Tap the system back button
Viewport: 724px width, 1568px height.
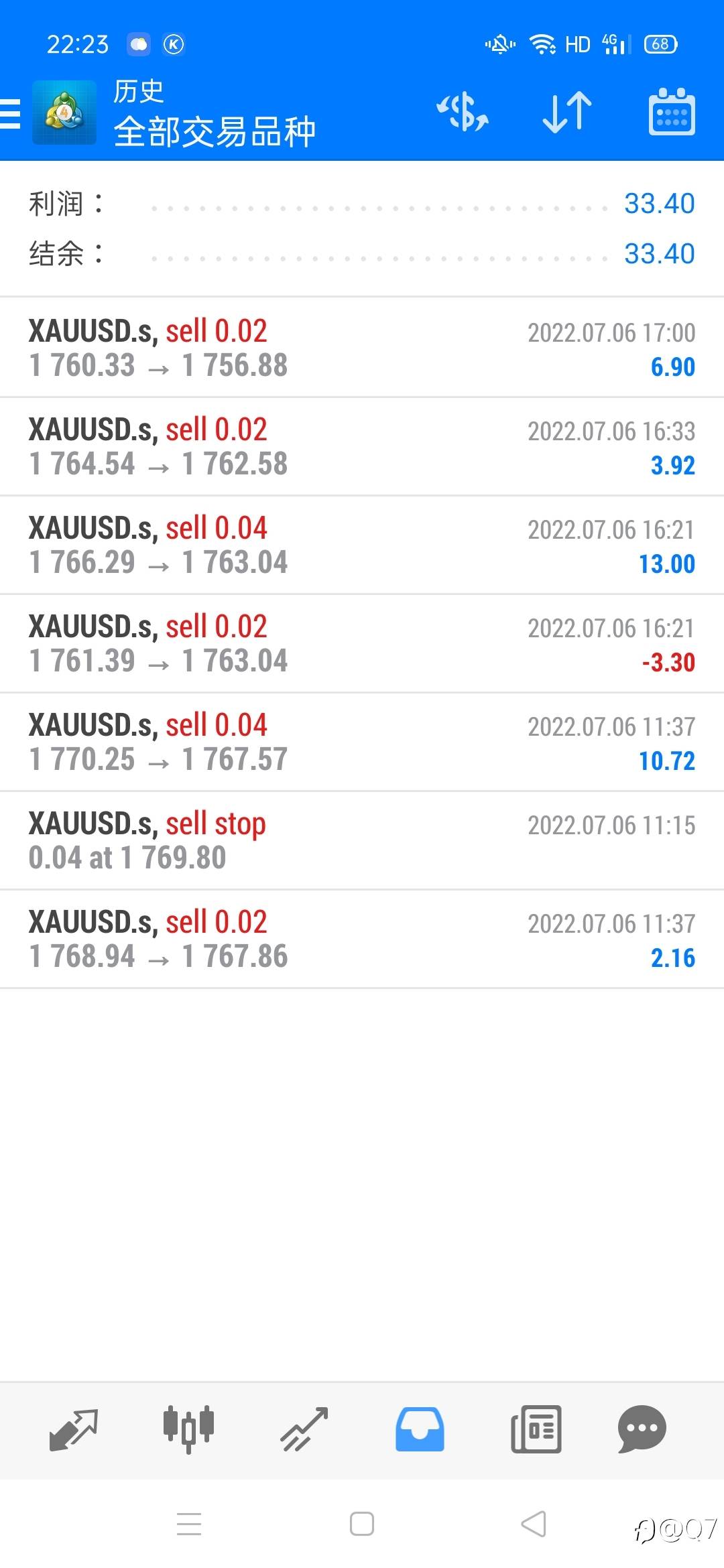(534, 1524)
